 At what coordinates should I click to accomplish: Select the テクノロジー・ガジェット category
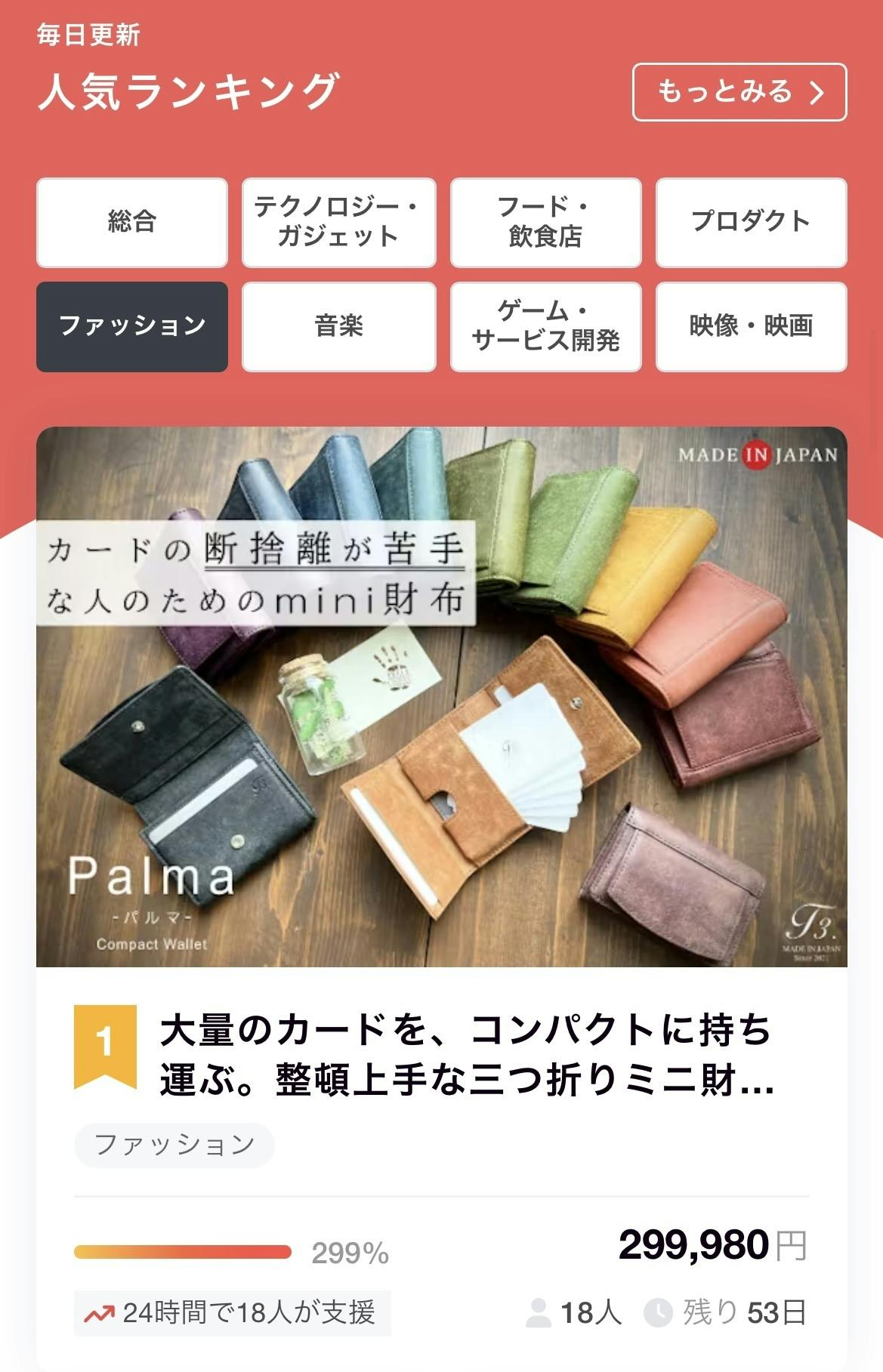(x=338, y=223)
